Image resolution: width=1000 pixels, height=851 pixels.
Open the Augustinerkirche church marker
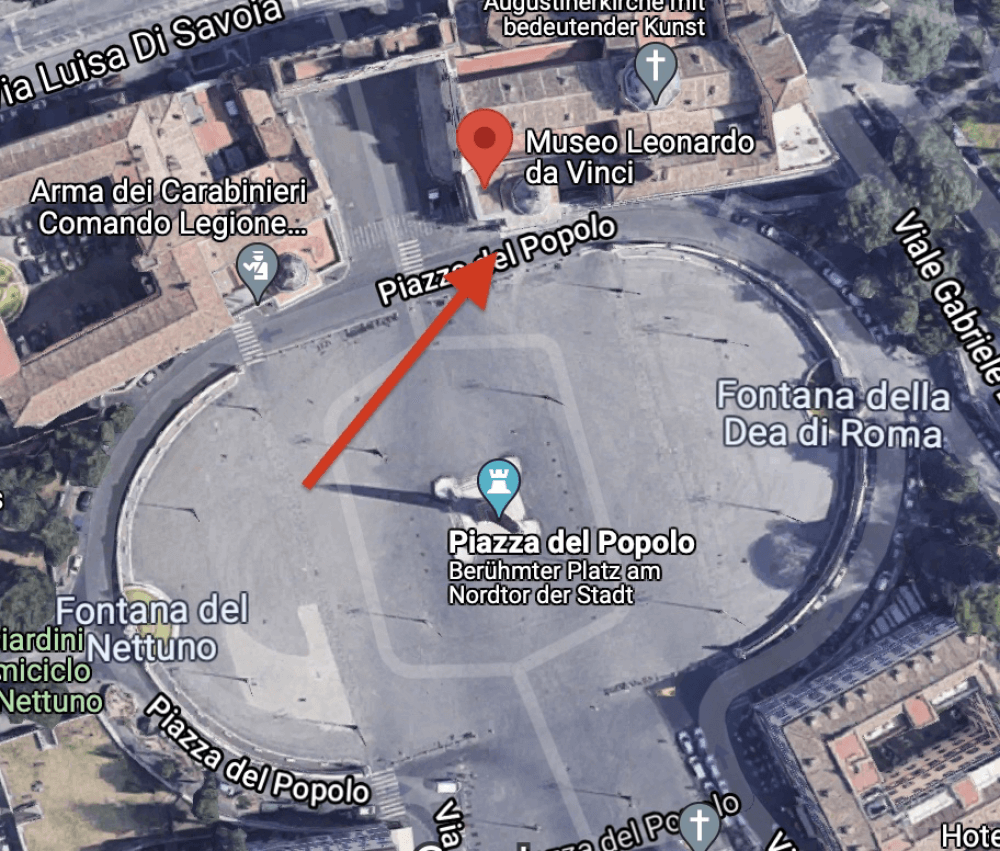[x=655, y=69]
